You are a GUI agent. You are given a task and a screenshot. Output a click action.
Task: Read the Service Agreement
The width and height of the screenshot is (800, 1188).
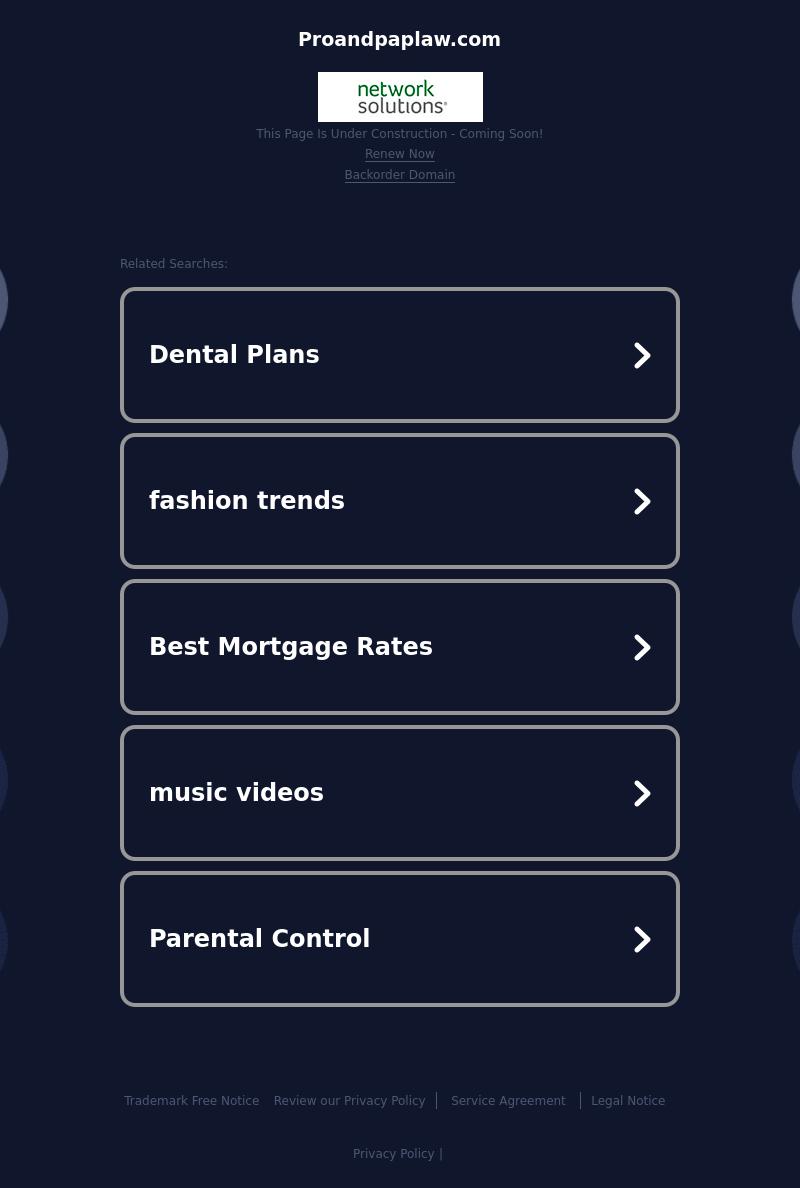coord(508,1101)
